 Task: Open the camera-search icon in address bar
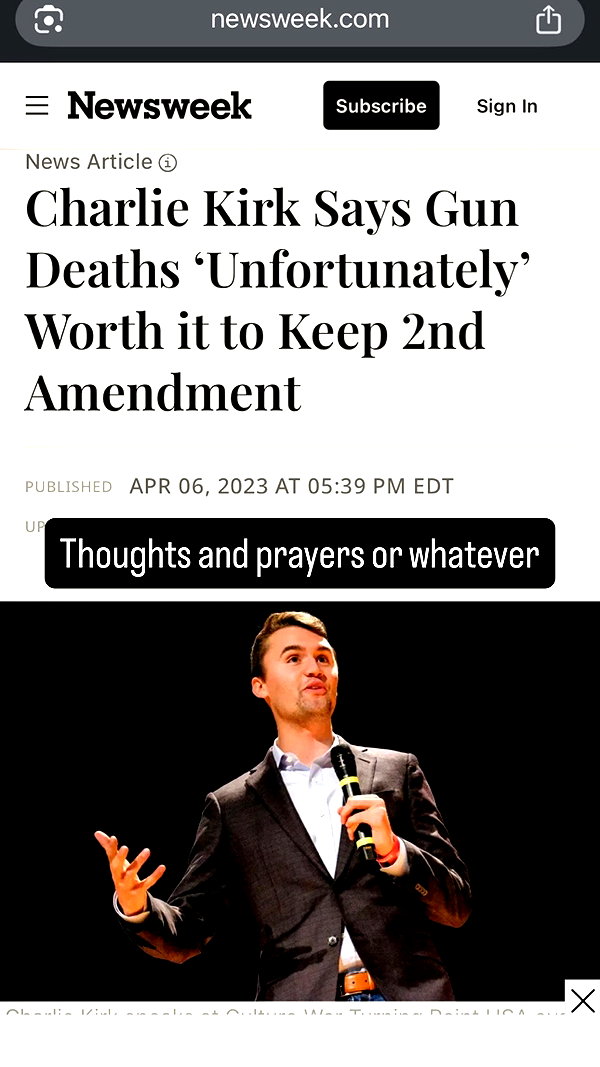pyautogui.click(x=48, y=20)
